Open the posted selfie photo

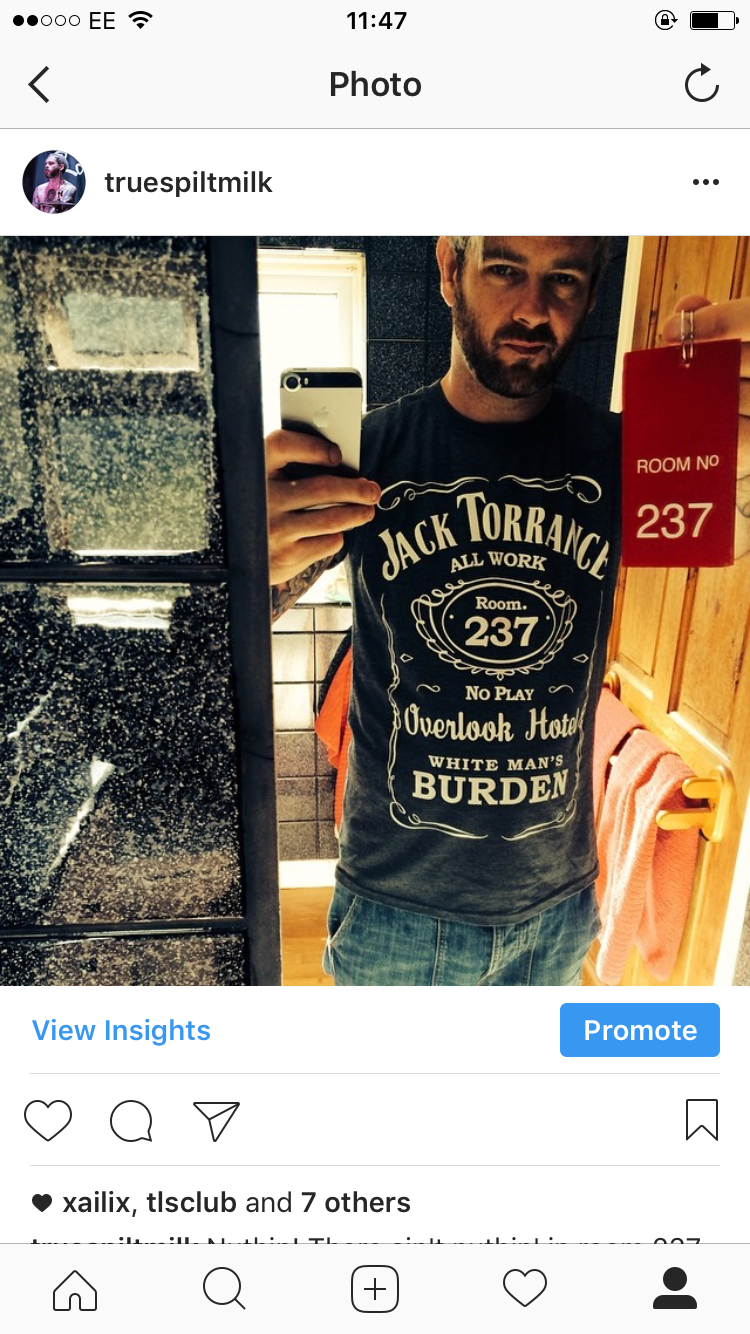[375, 610]
